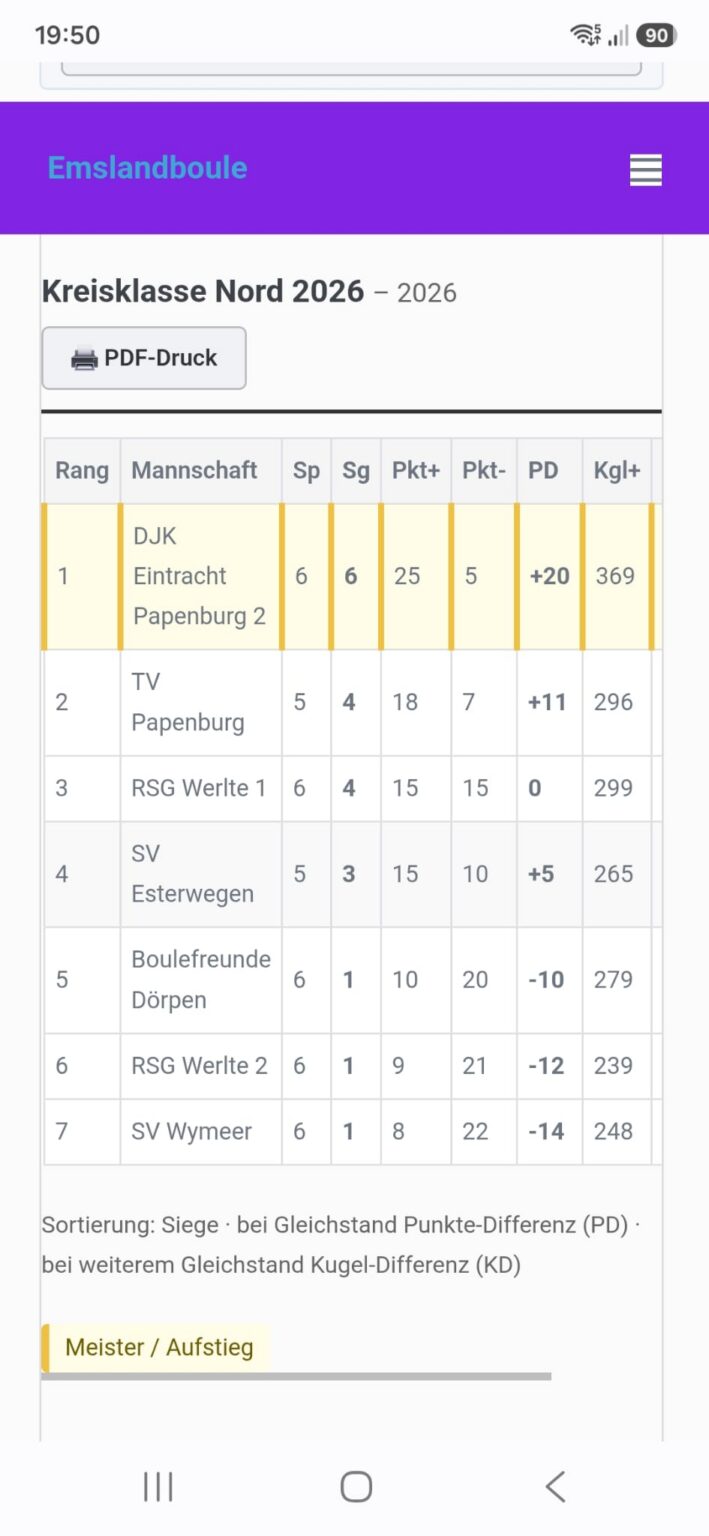Open the hamburger menu
The image size is (709, 1536).
click(x=645, y=170)
